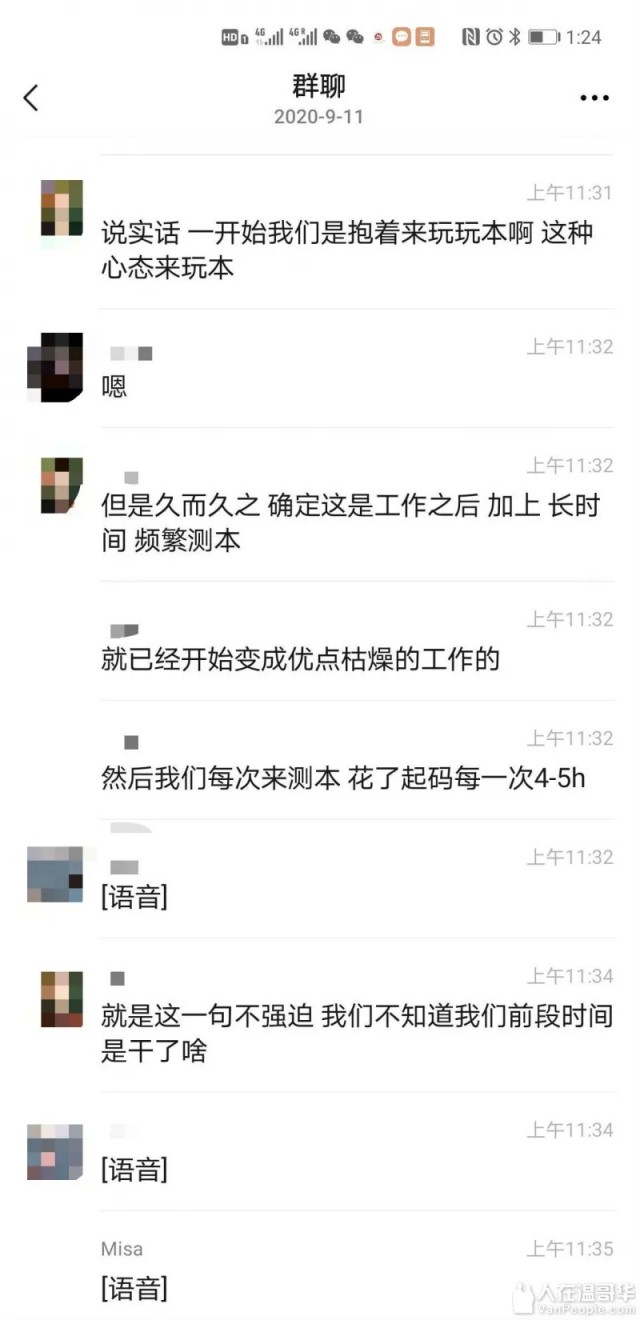The width and height of the screenshot is (640, 1320).
Task: Play Misa's voice message from 上午11:35
Action: pyautogui.click(x=134, y=1288)
